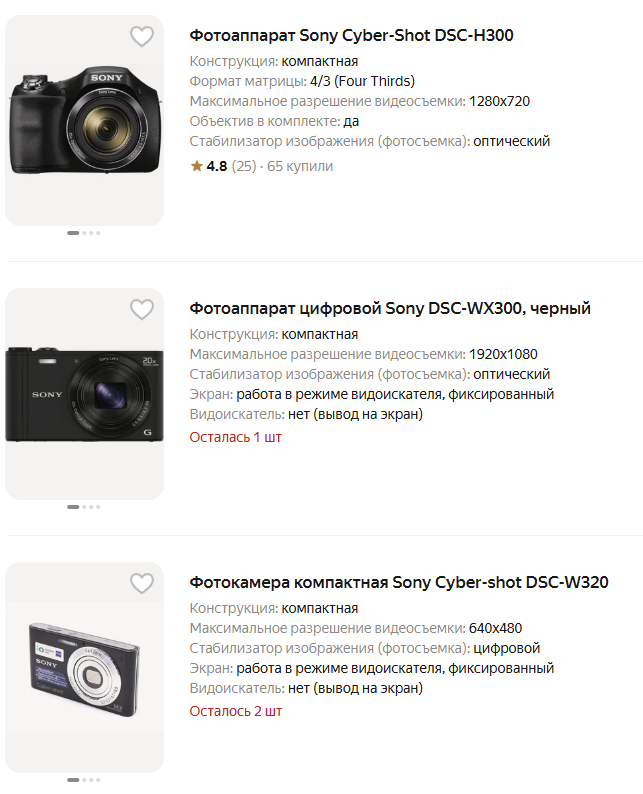The image size is (643, 794).
Task: Add Sony Cyber-Shot DSC-H300 to favorites
Action: [x=142, y=37]
